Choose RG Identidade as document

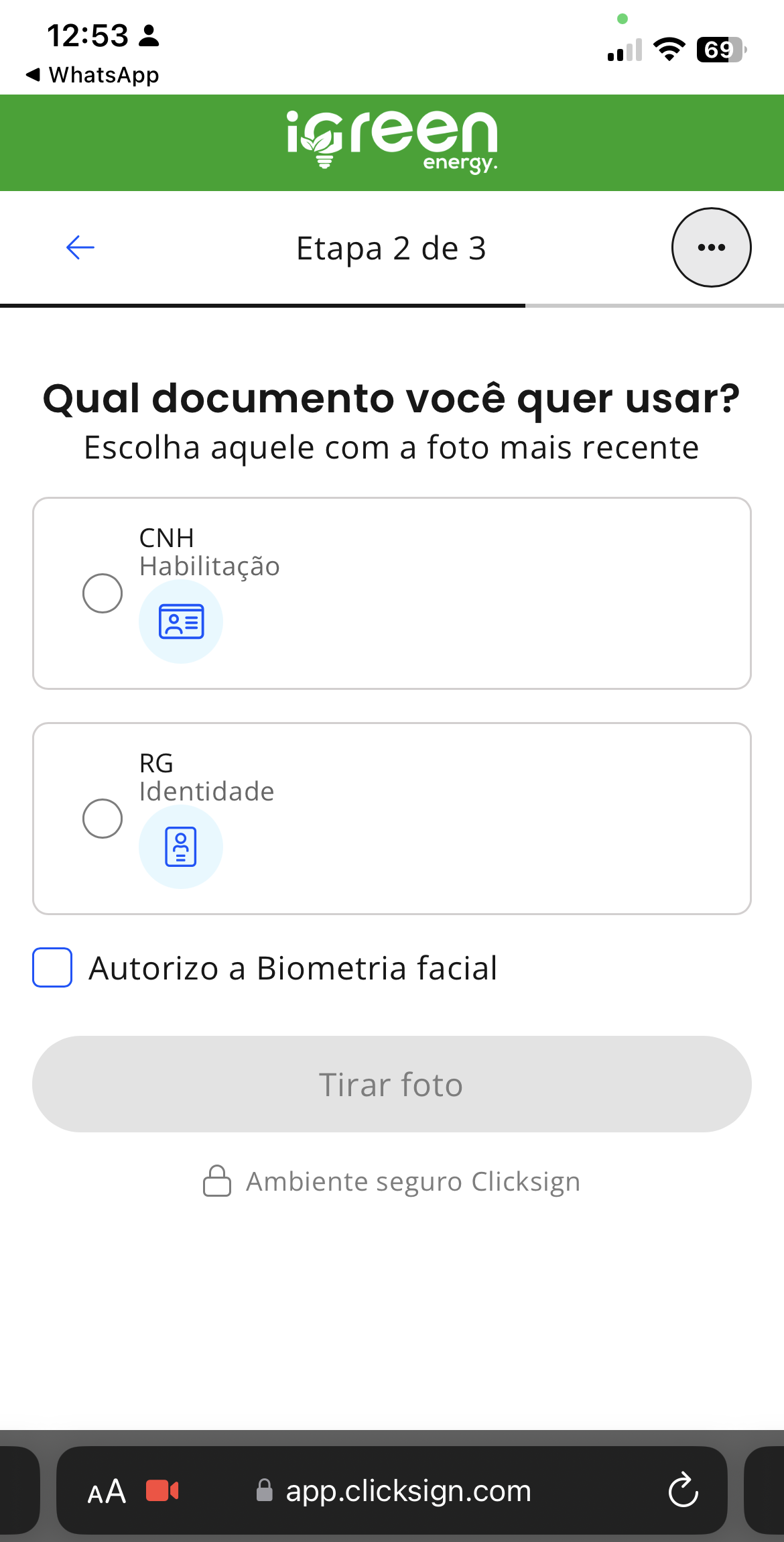pyautogui.click(x=103, y=819)
